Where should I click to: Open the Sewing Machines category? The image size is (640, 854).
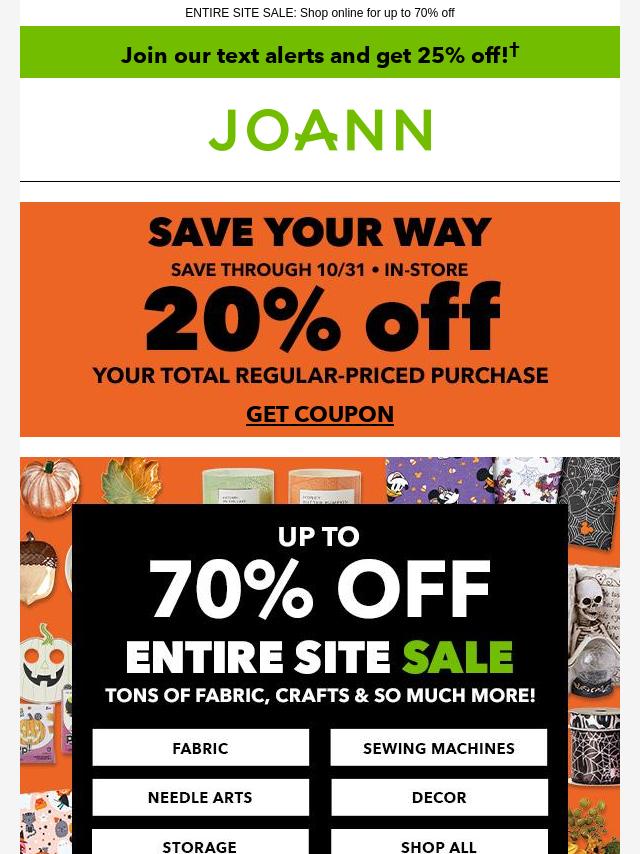(439, 748)
